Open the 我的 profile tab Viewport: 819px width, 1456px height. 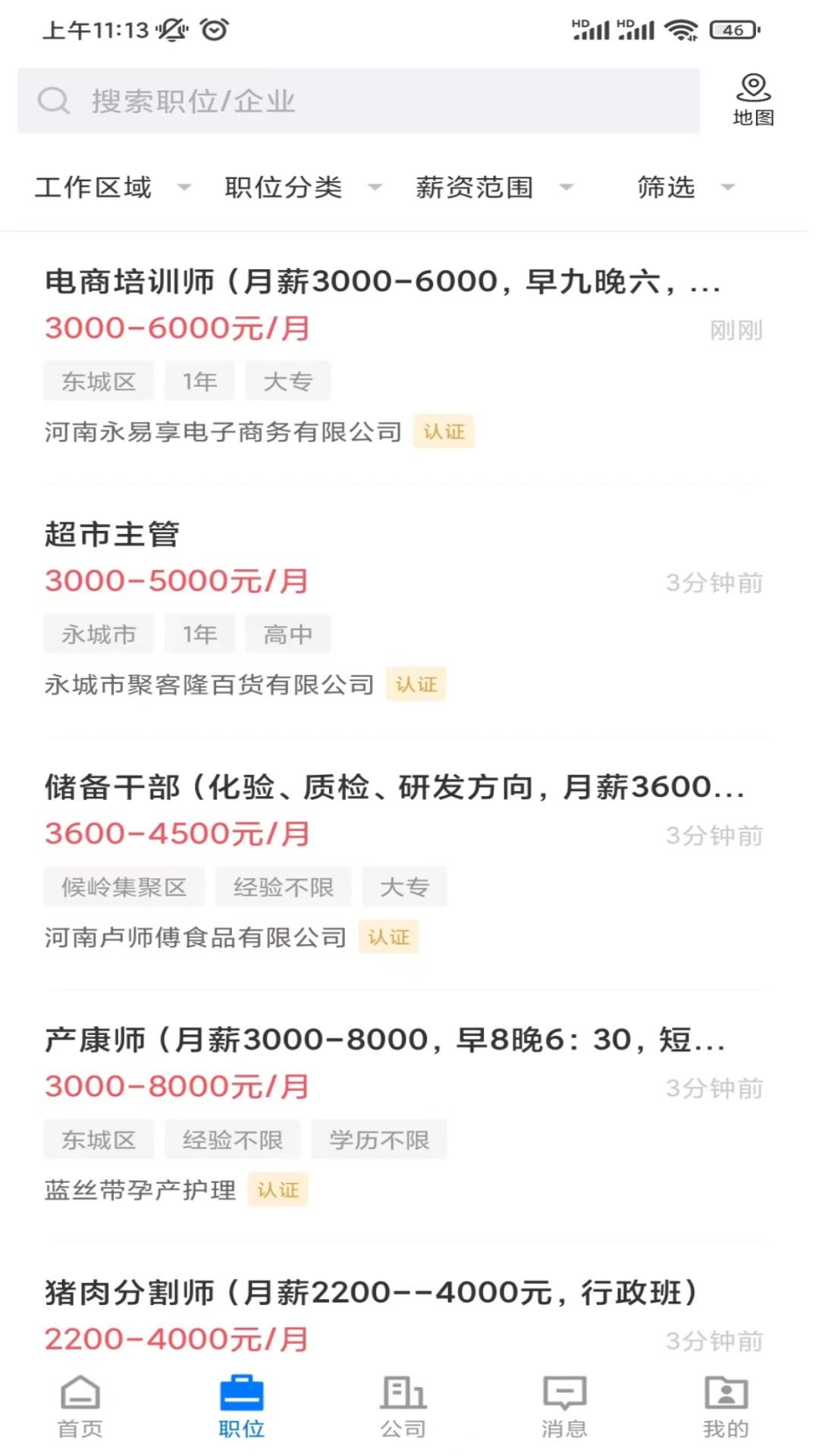coord(726,1407)
